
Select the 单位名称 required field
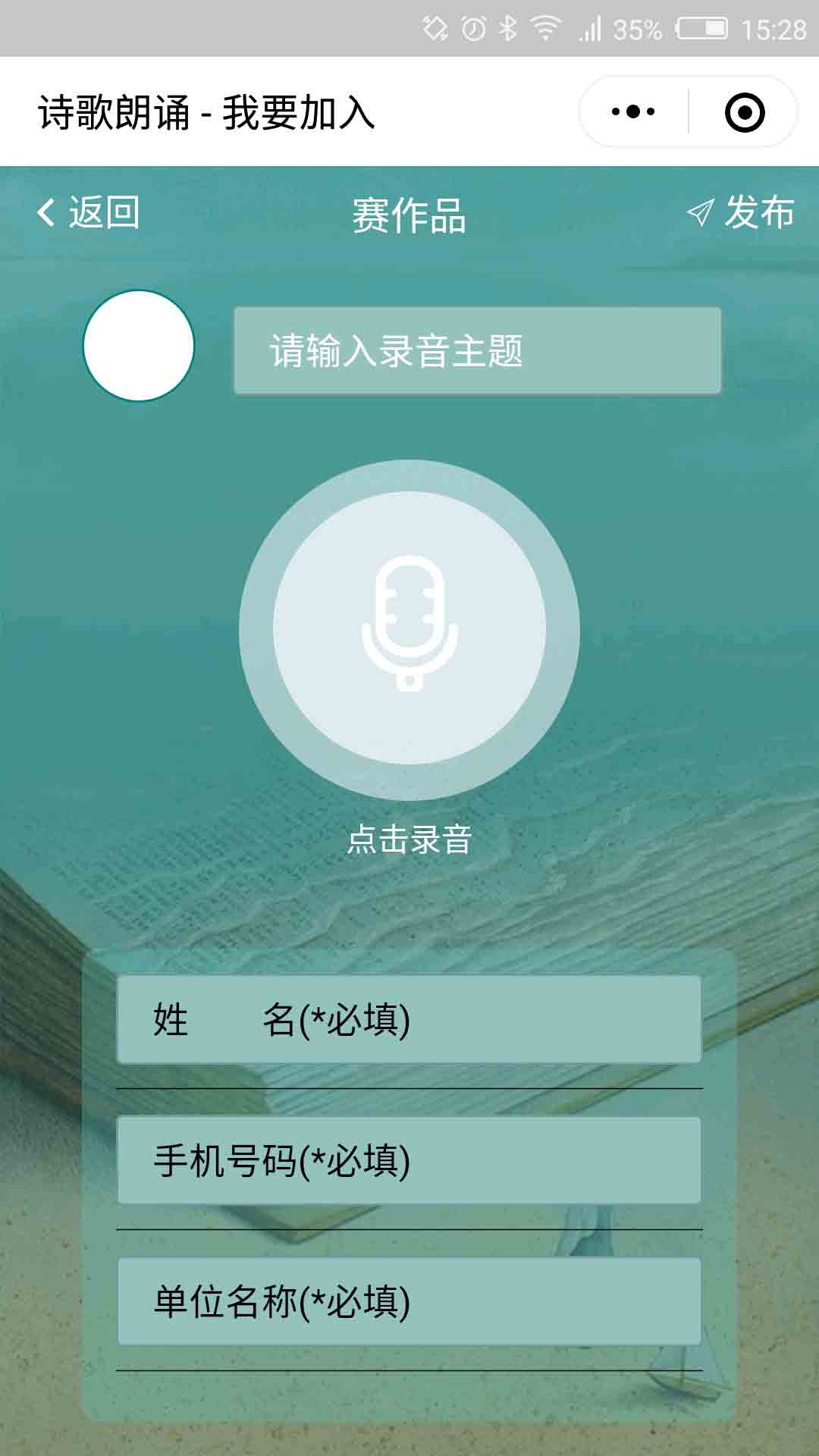409,1301
